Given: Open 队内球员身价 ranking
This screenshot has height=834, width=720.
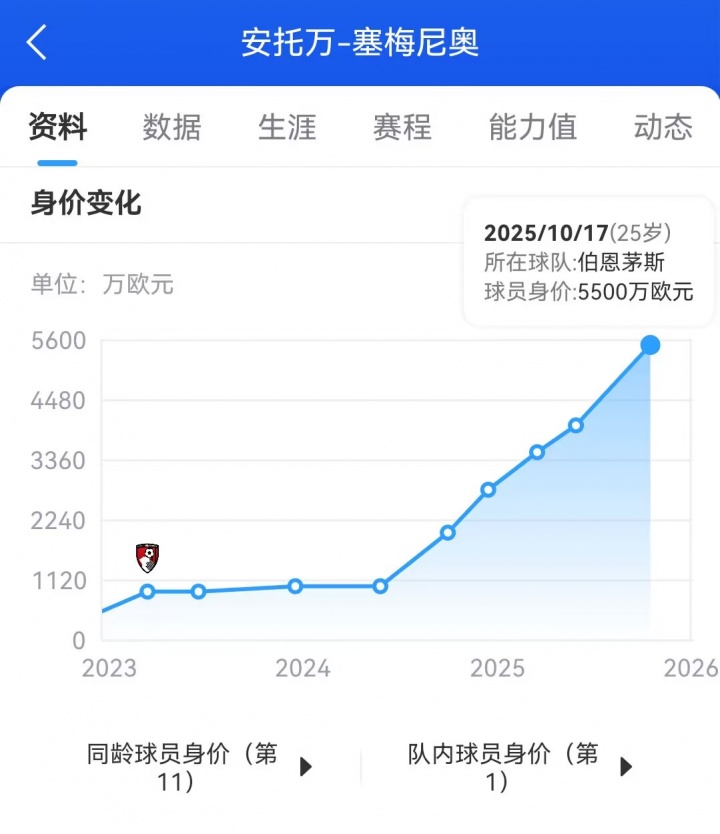Looking at the screenshot, I should pos(520,767).
